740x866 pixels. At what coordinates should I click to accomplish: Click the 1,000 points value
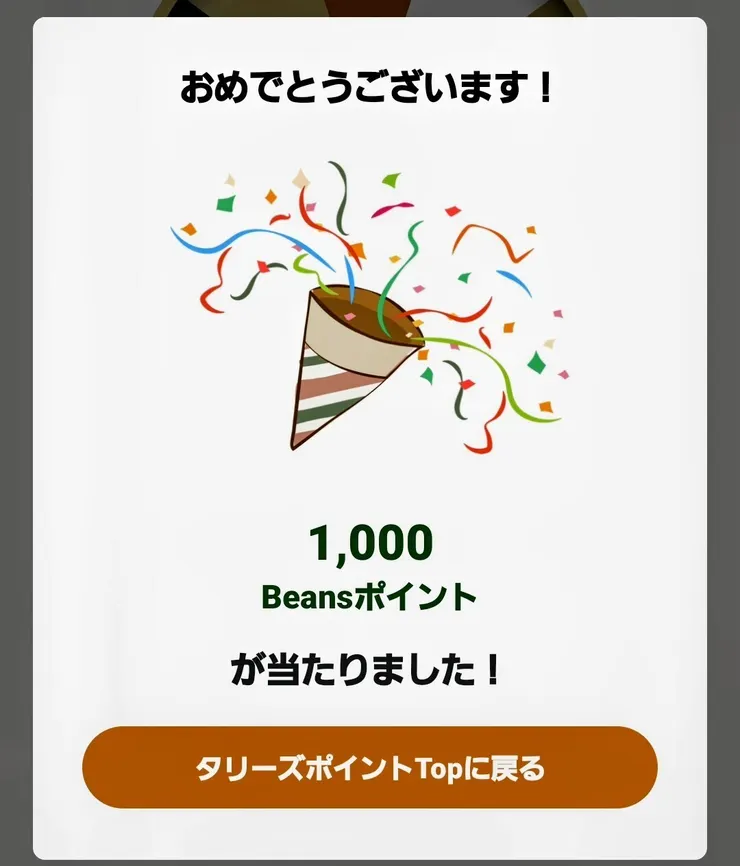pyautogui.click(x=370, y=541)
